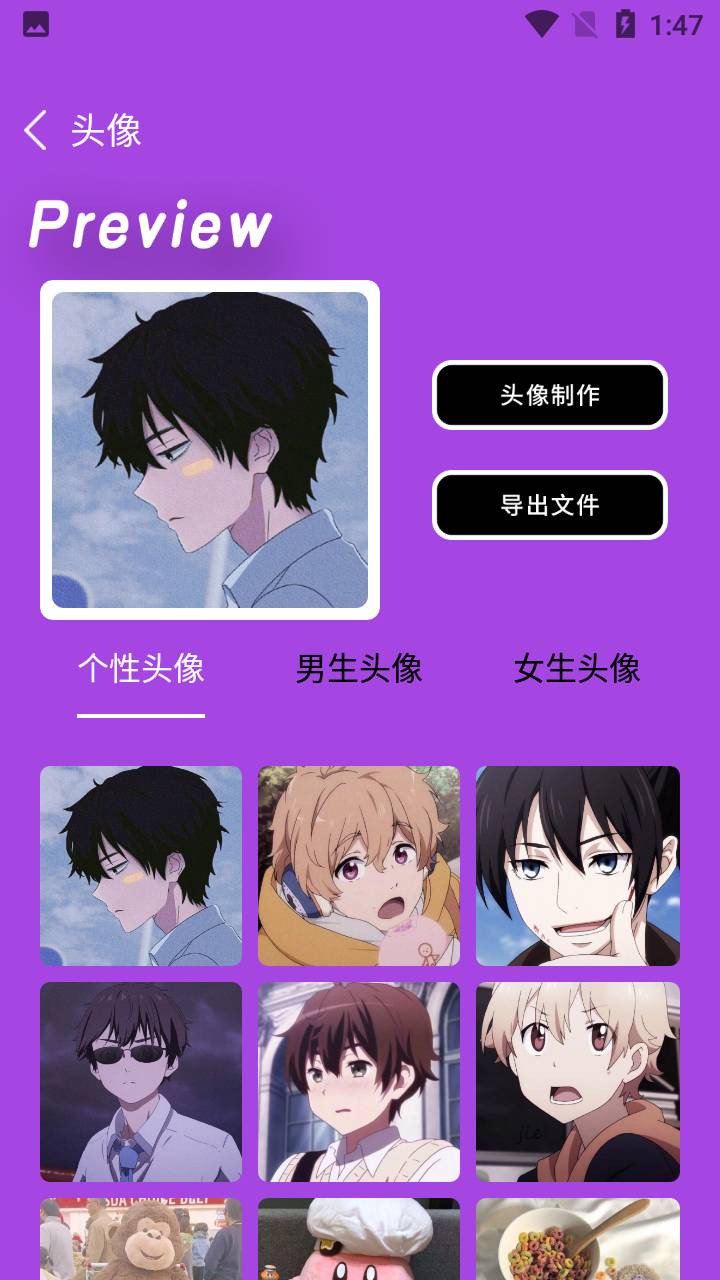Open the 头像制作 avatar maker
Image resolution: width=720 pixels, height=1280 pixels.
point(549,395)
